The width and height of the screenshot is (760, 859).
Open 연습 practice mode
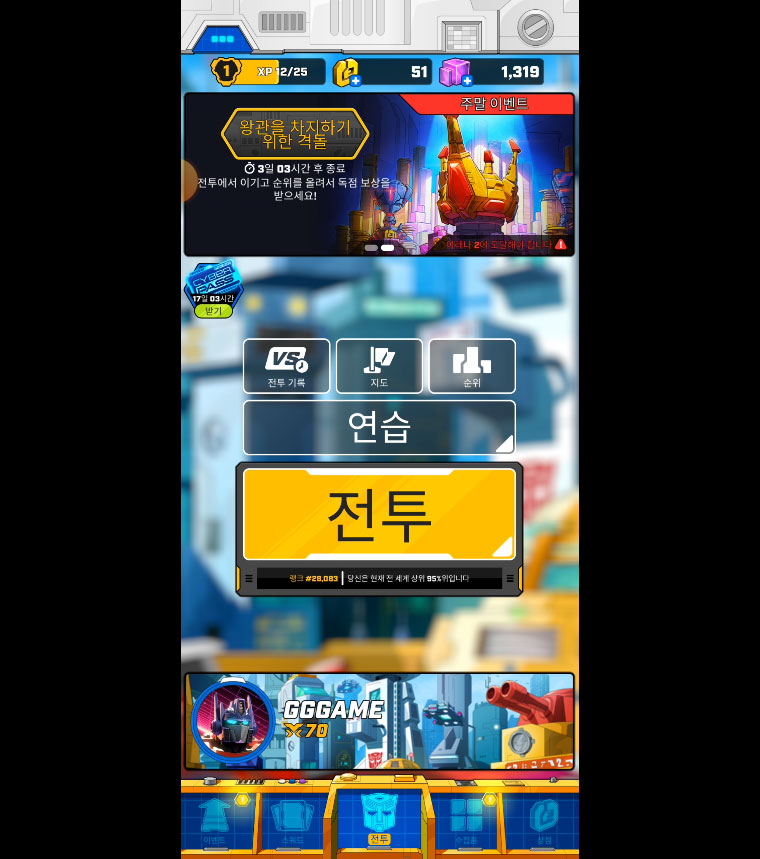[x=379, y=427]
